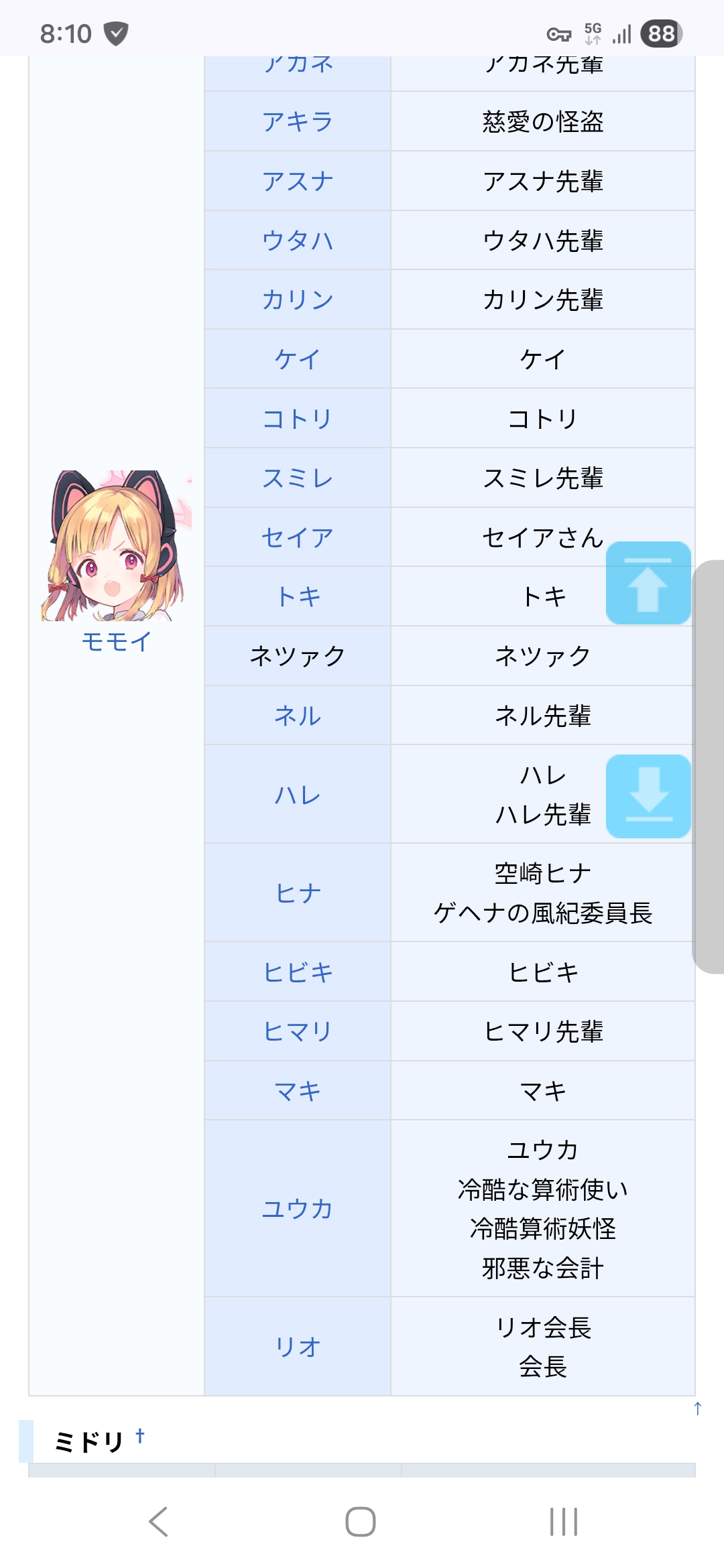The width and height of the screenshot is (724, 1568).
Task: Open the ケイ character link
Action: coord(298,359)
